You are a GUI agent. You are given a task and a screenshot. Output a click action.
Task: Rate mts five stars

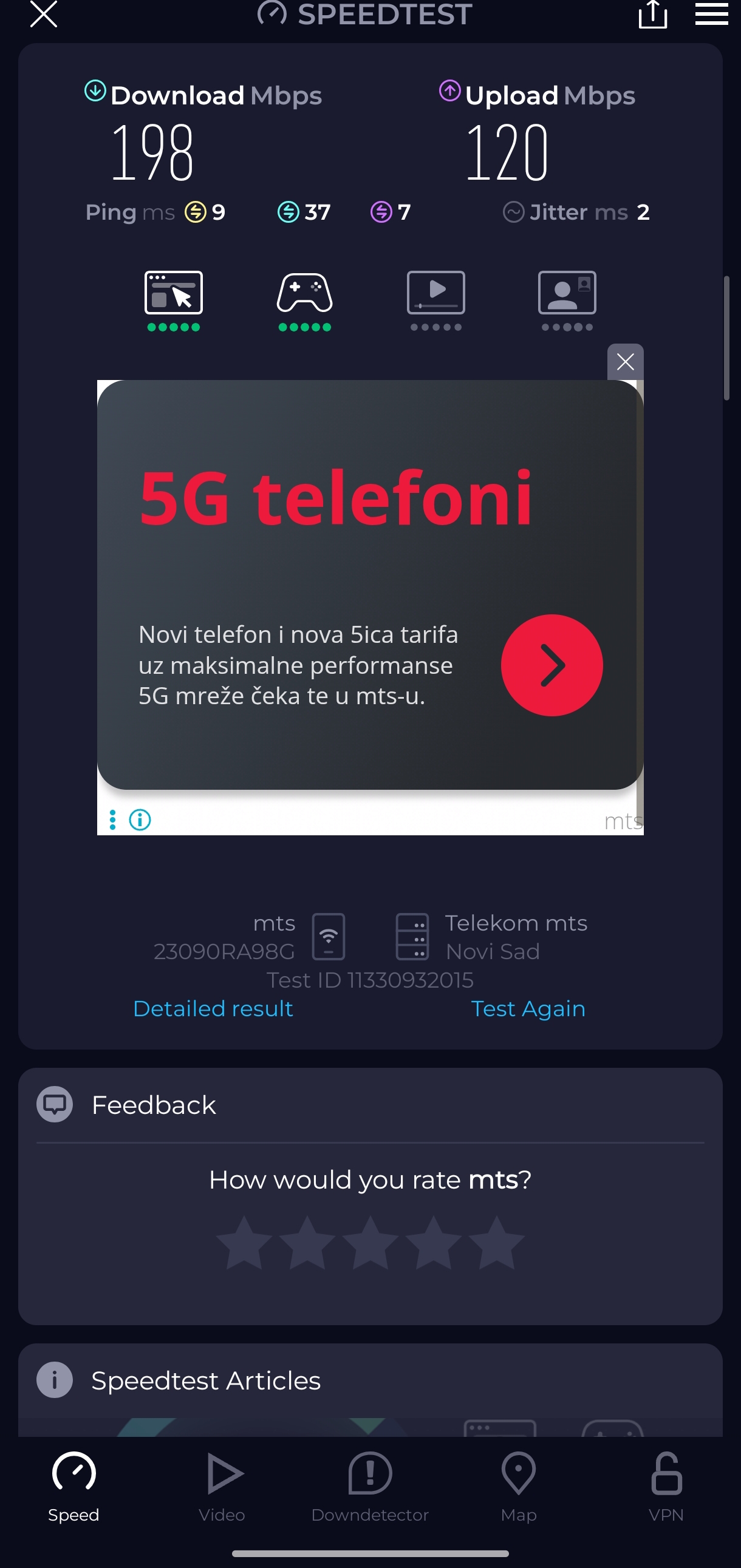tap(496, 1243)
